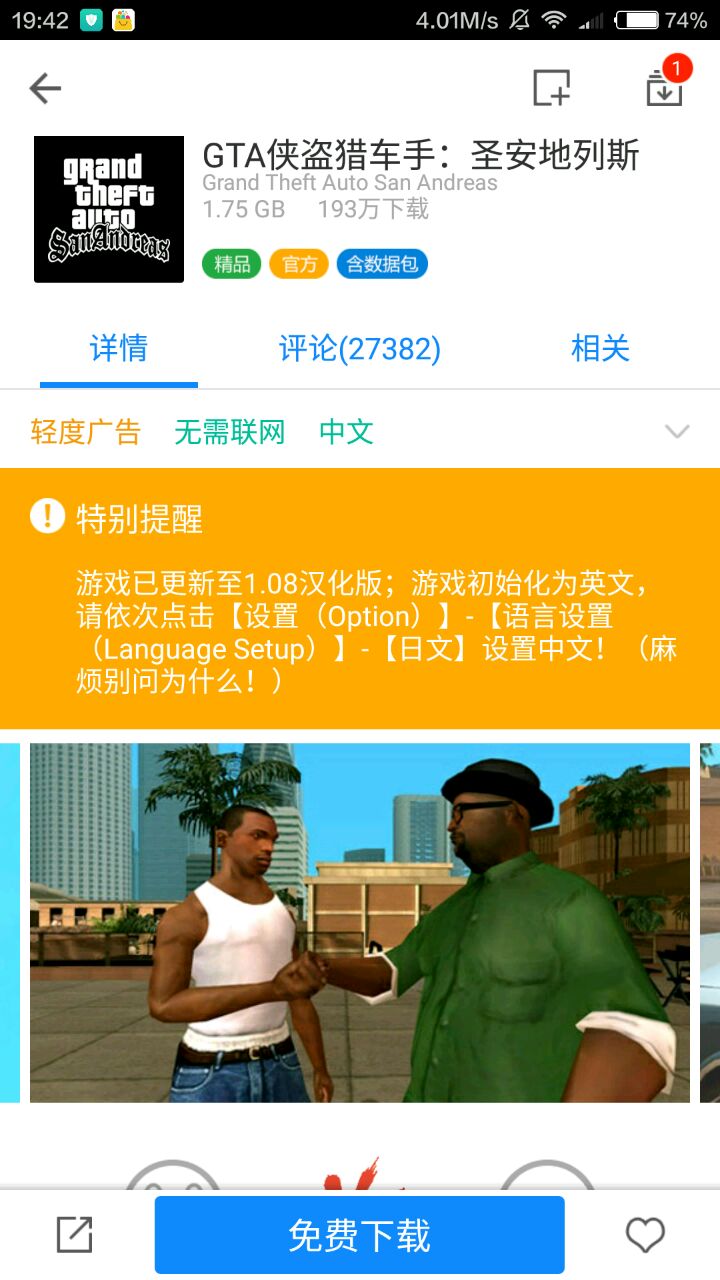Share this game with the share icon

(75, 1236)
